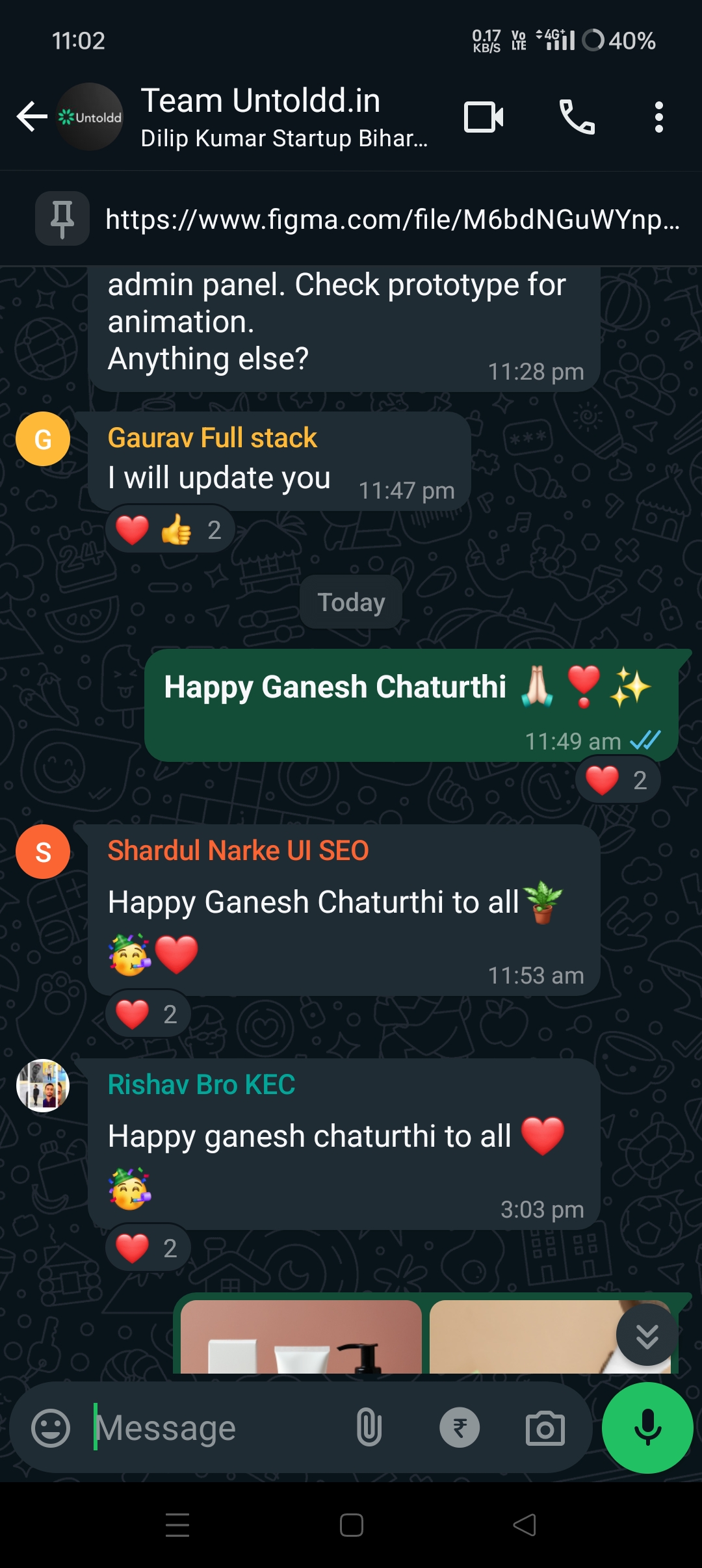View reactions on Rishav Bro's message

[148, 1248]
